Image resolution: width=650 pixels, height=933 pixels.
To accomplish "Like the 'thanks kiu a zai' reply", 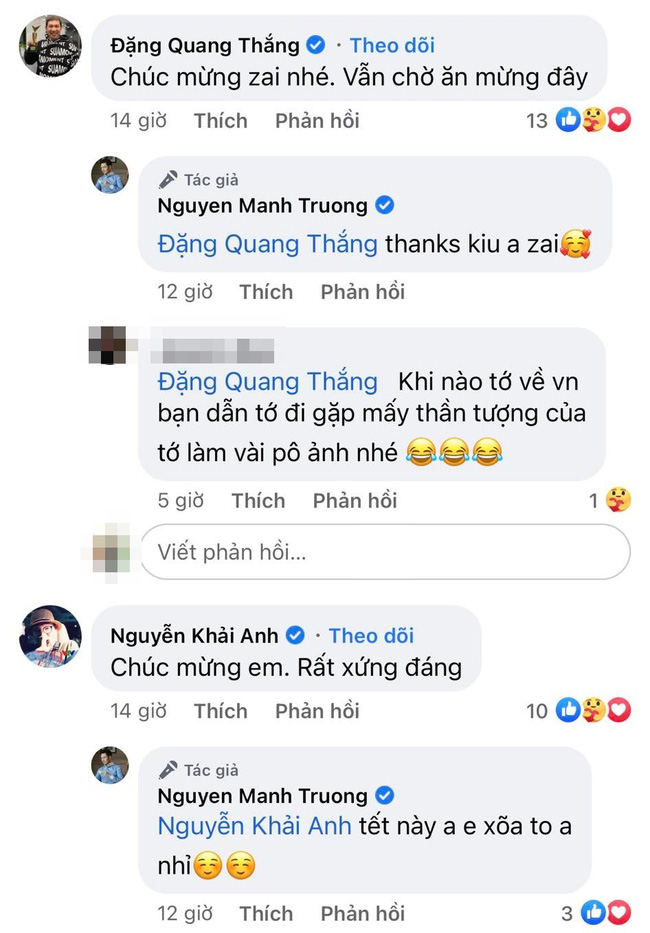I will click(x=266, y=292).
